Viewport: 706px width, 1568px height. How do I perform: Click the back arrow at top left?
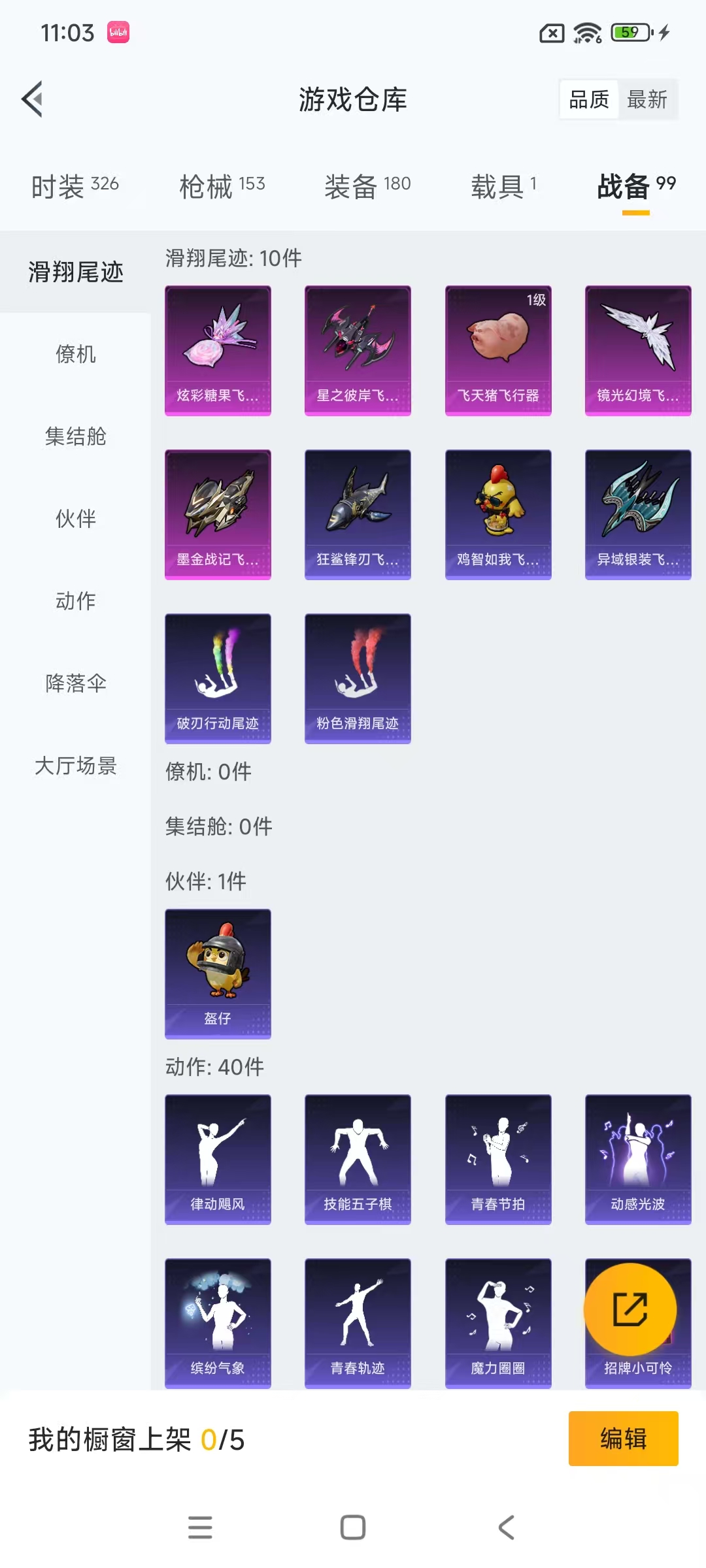click(32, 99)
